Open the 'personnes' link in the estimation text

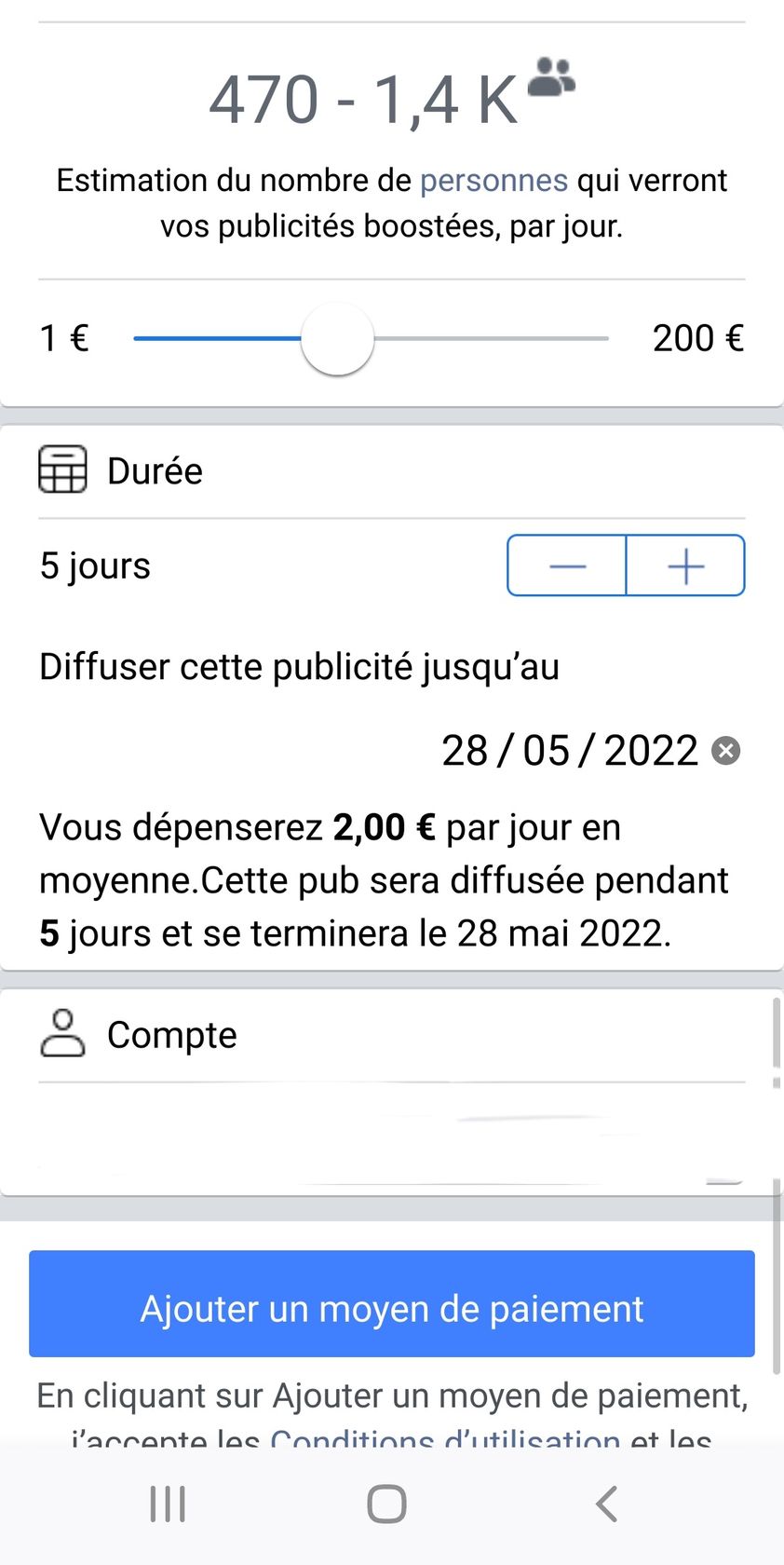pyautogui.click(x=493, y=180)
